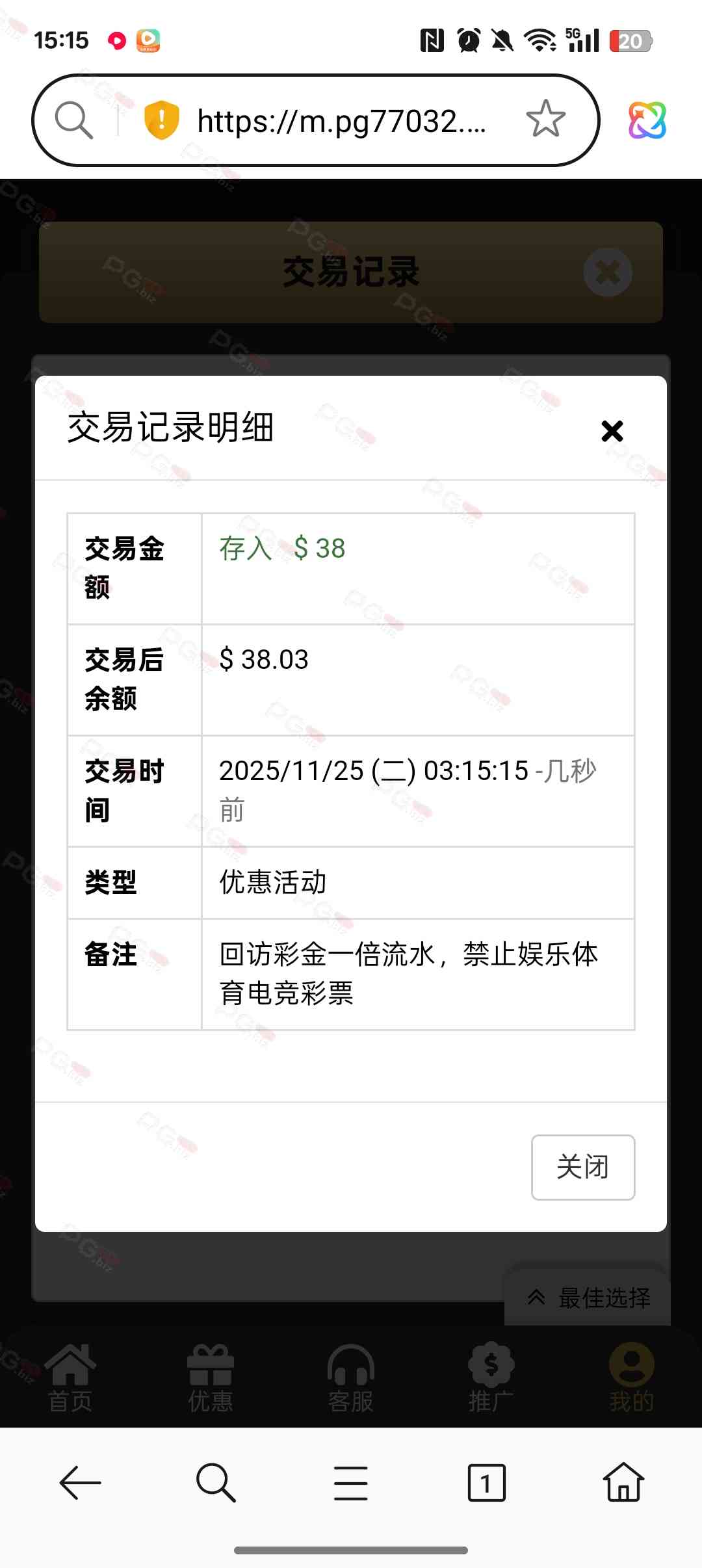Go back with the browser back arrow
Screen dimensions: 702x1568
coord(80,1483)
